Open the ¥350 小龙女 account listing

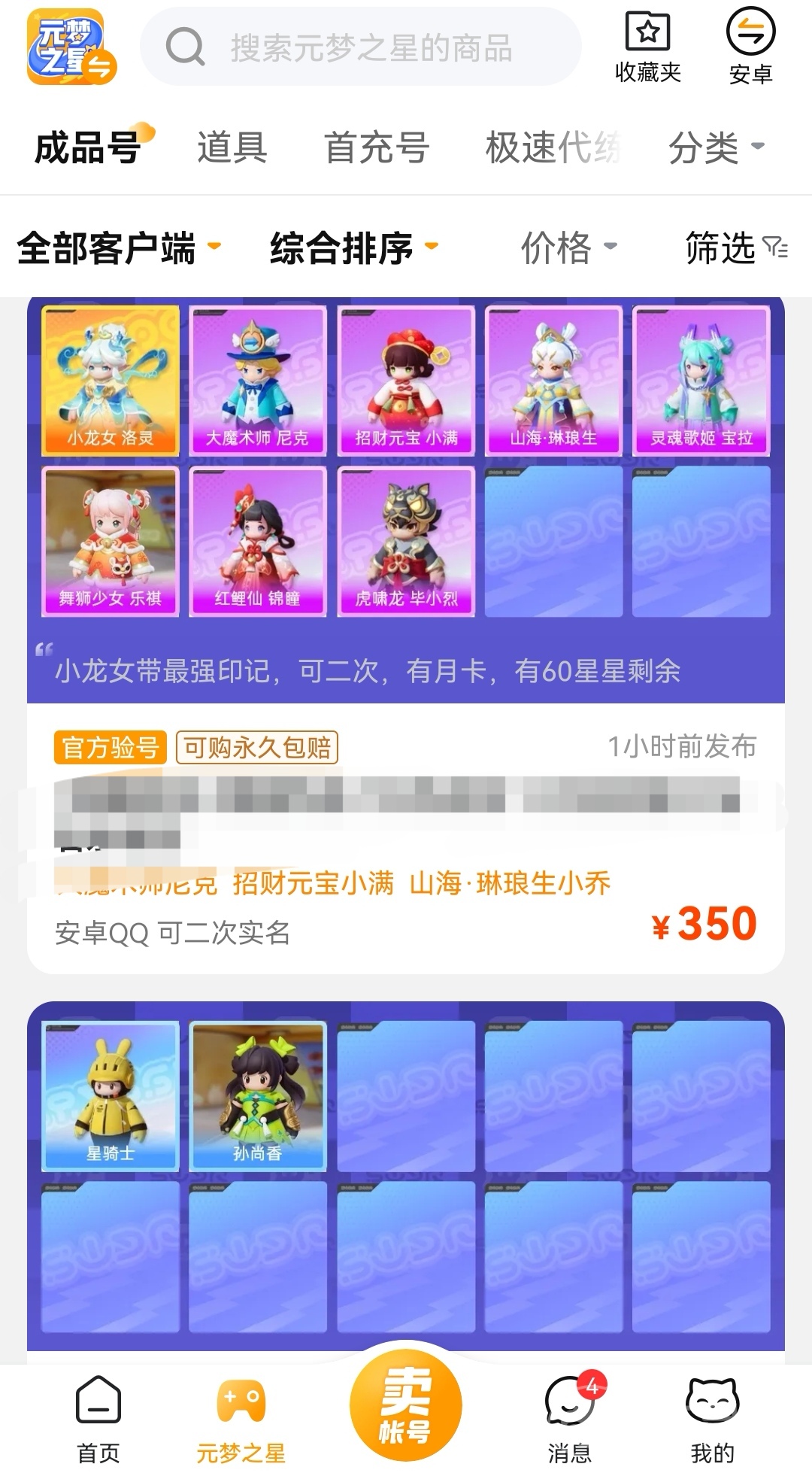point(406,835)
